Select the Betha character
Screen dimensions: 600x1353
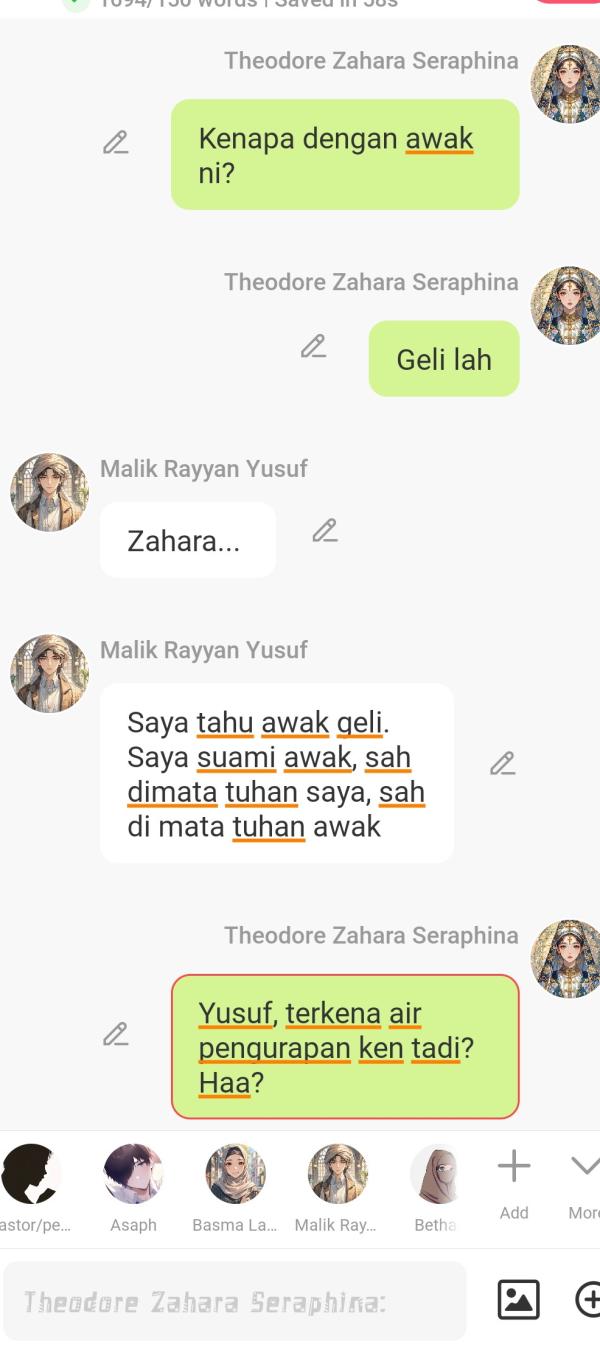(x=437, y=1174)
